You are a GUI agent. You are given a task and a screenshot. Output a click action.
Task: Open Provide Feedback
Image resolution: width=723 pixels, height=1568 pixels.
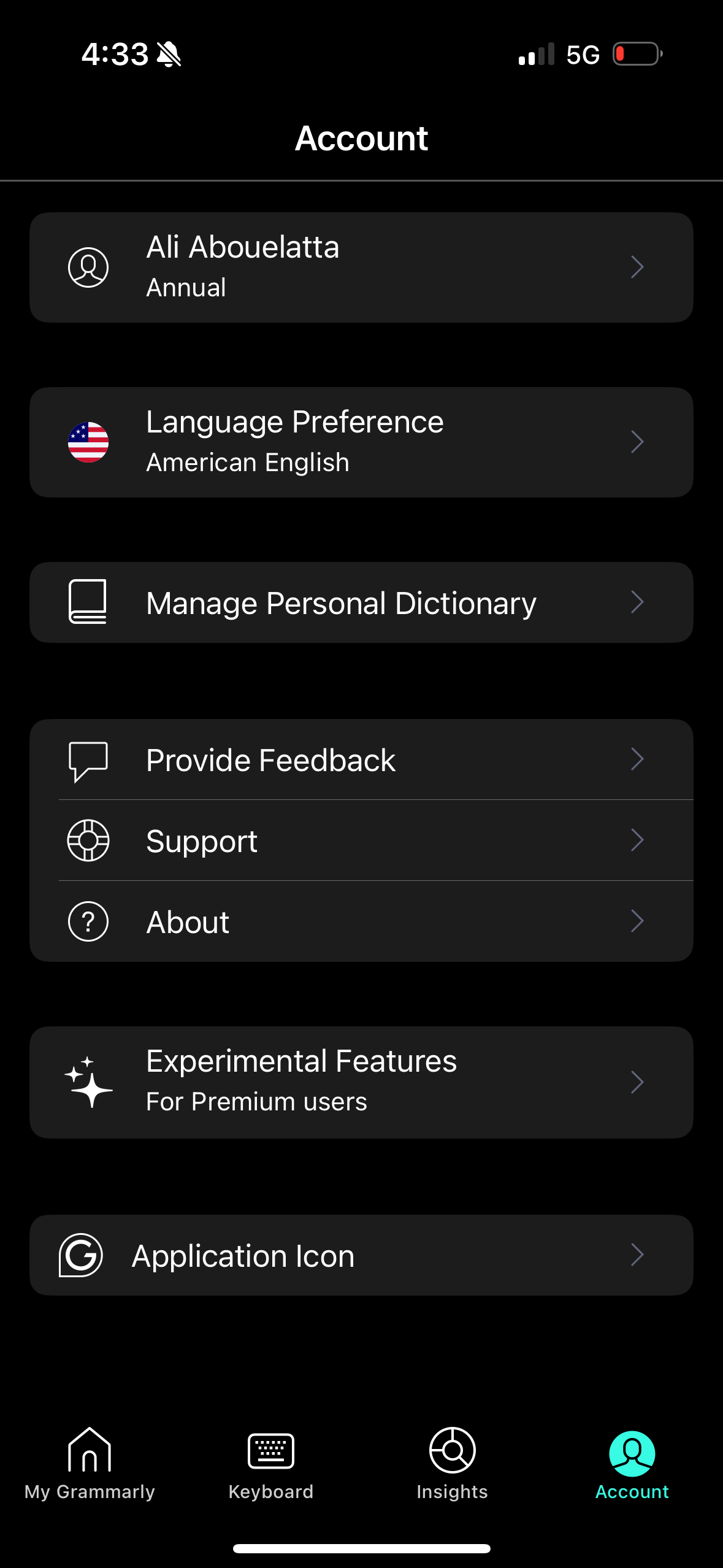[362, 759]
